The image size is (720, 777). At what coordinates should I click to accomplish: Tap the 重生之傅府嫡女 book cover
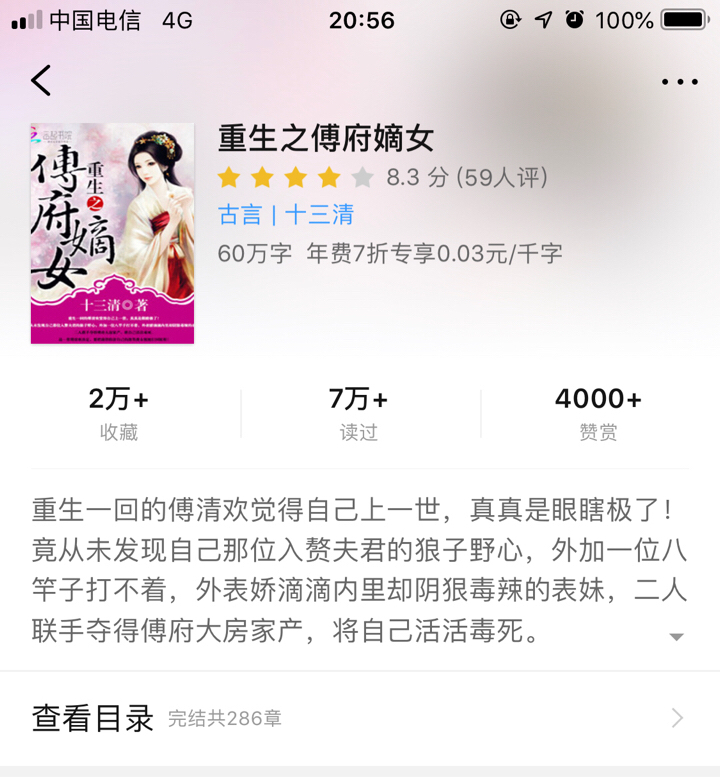click(x=112, y=233)
